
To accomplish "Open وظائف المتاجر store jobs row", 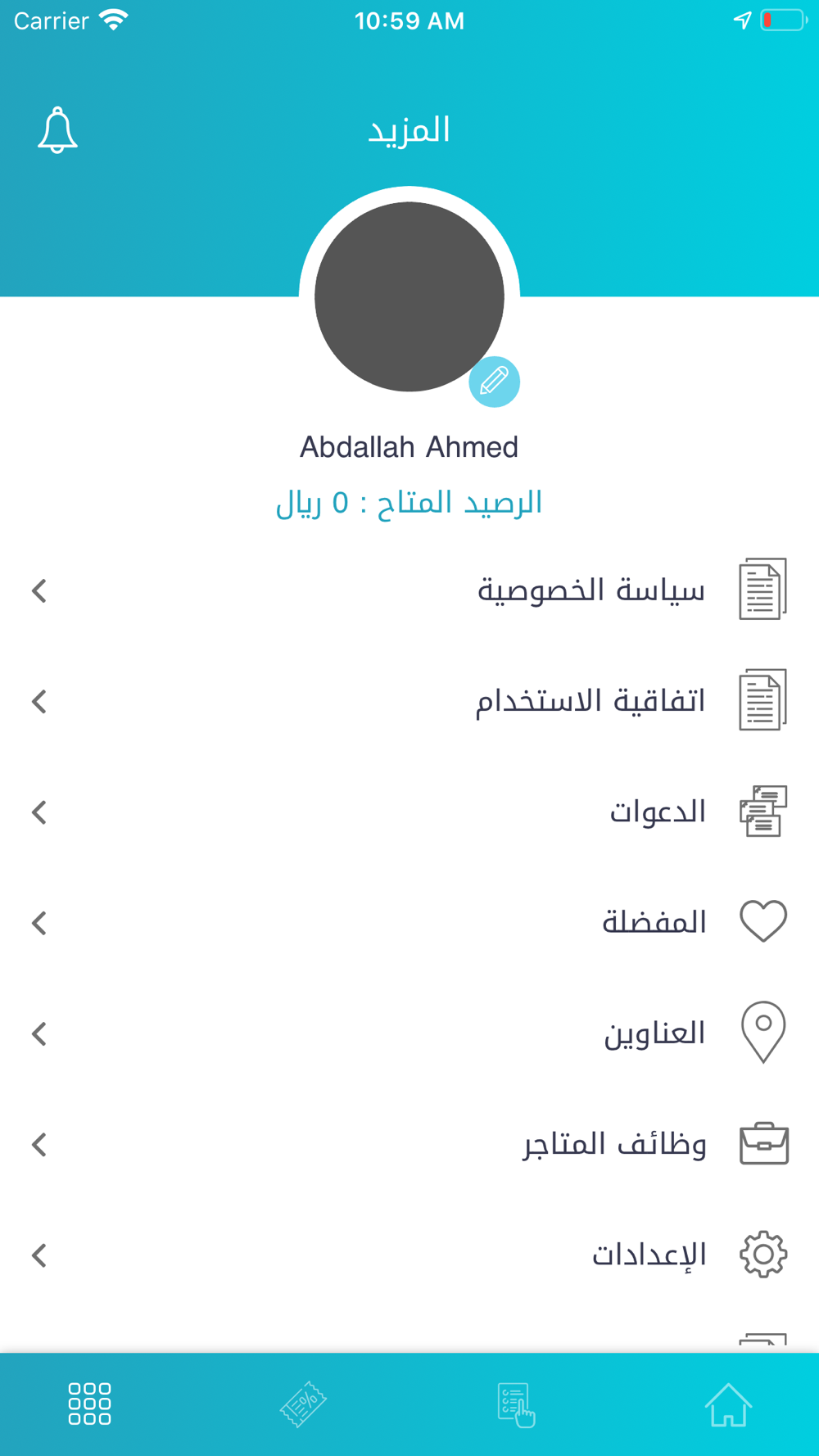I will point(409,1144).
